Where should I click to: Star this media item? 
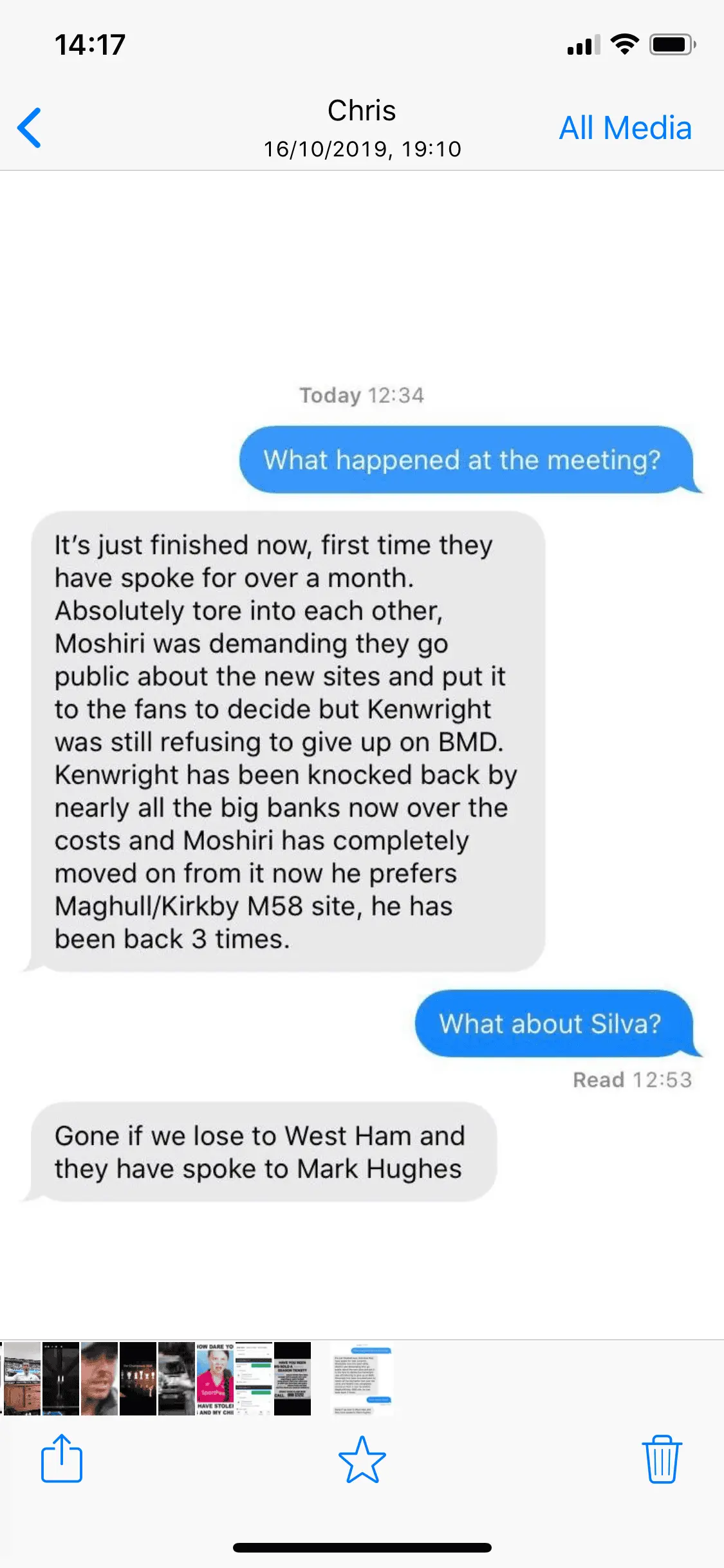(x=362, y=1459)
